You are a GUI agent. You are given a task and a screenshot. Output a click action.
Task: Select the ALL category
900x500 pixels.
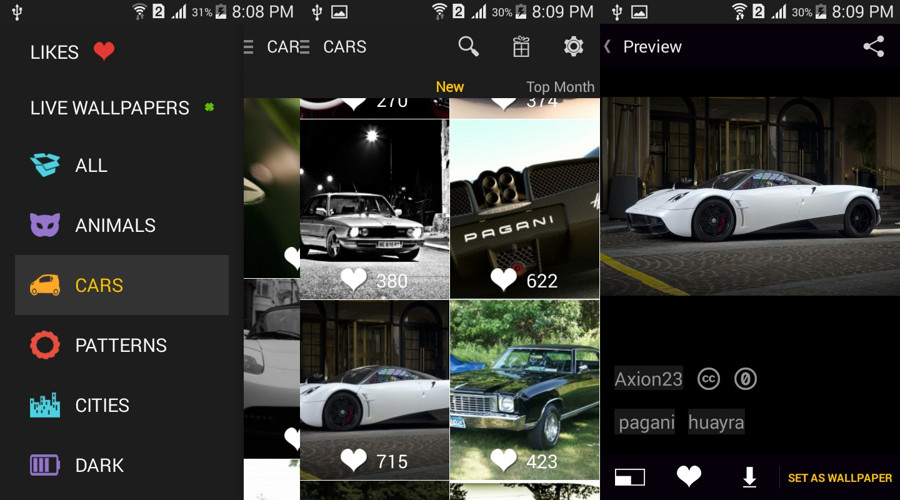tap(90, 166)
